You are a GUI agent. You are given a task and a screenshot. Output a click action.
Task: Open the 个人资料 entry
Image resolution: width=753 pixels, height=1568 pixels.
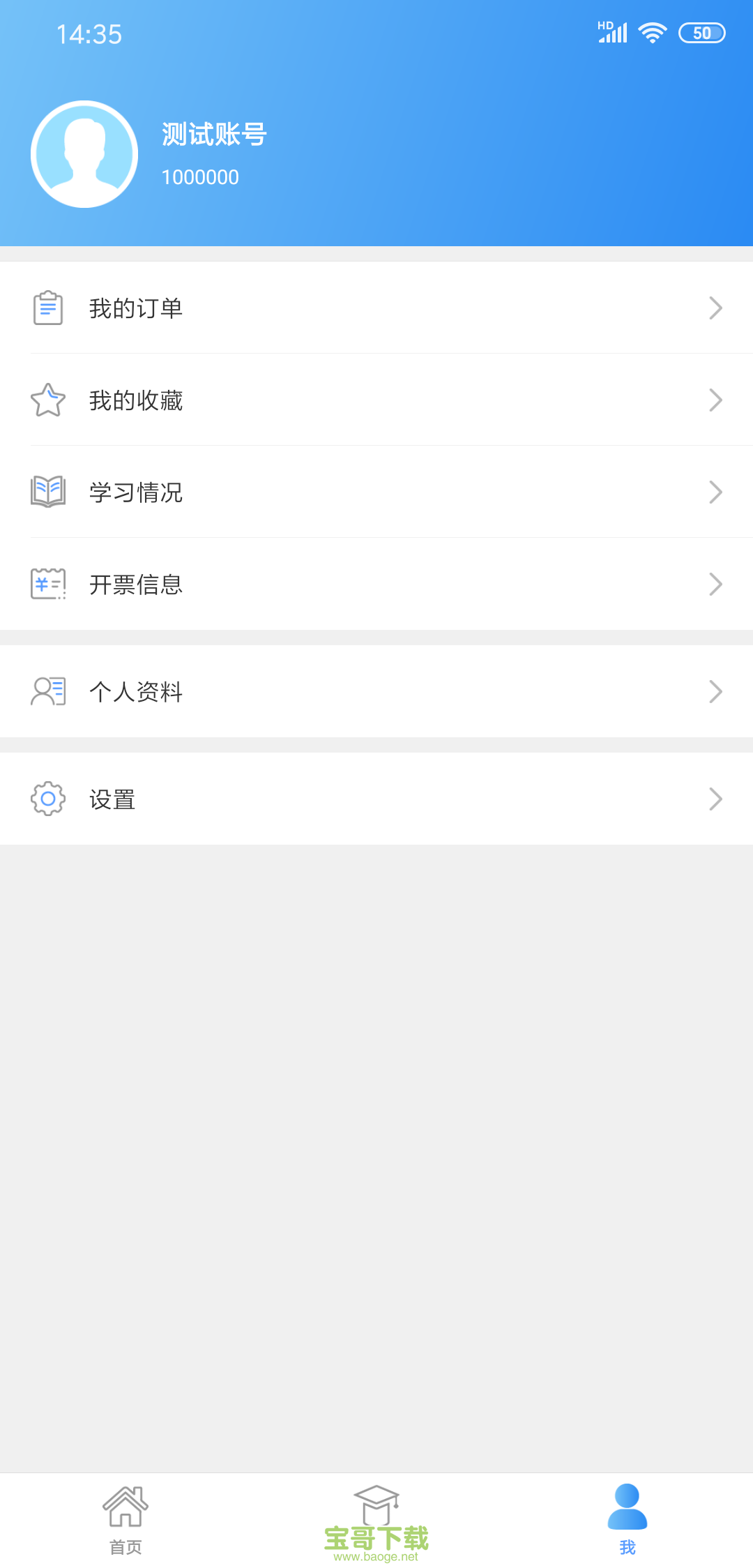137,691
